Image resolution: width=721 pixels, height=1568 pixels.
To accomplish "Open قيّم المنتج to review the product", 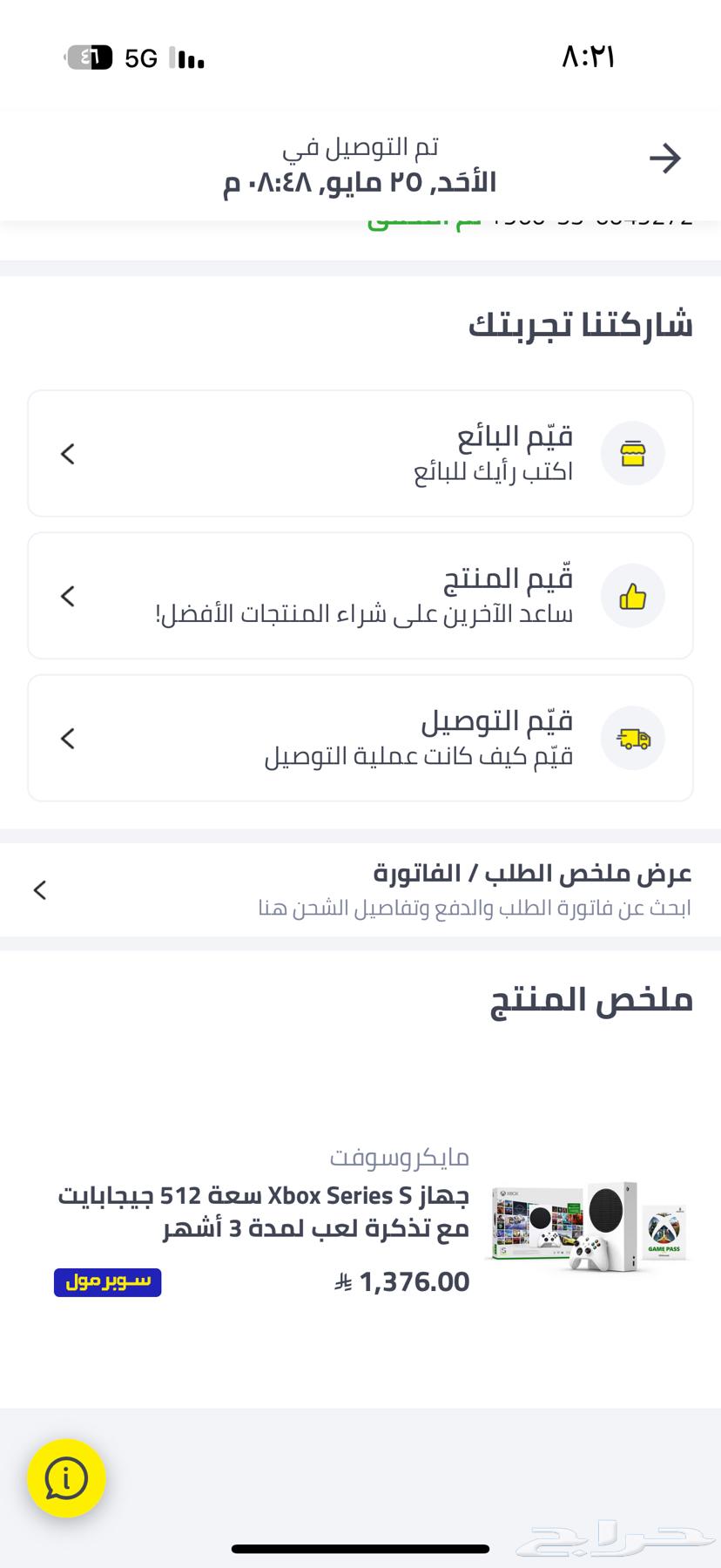I will [x=360, y=596].
